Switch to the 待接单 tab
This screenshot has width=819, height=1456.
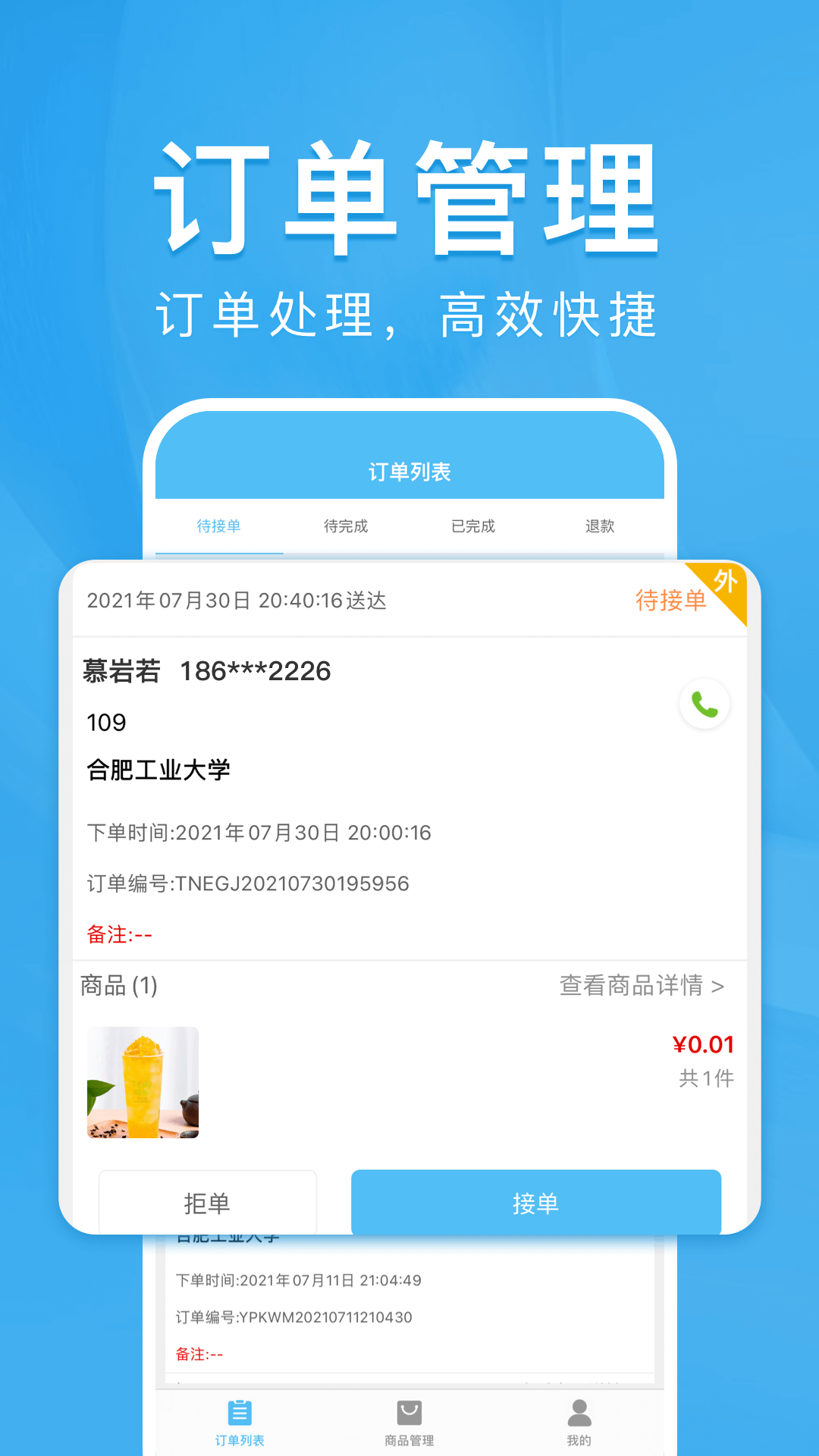[219, 526]
